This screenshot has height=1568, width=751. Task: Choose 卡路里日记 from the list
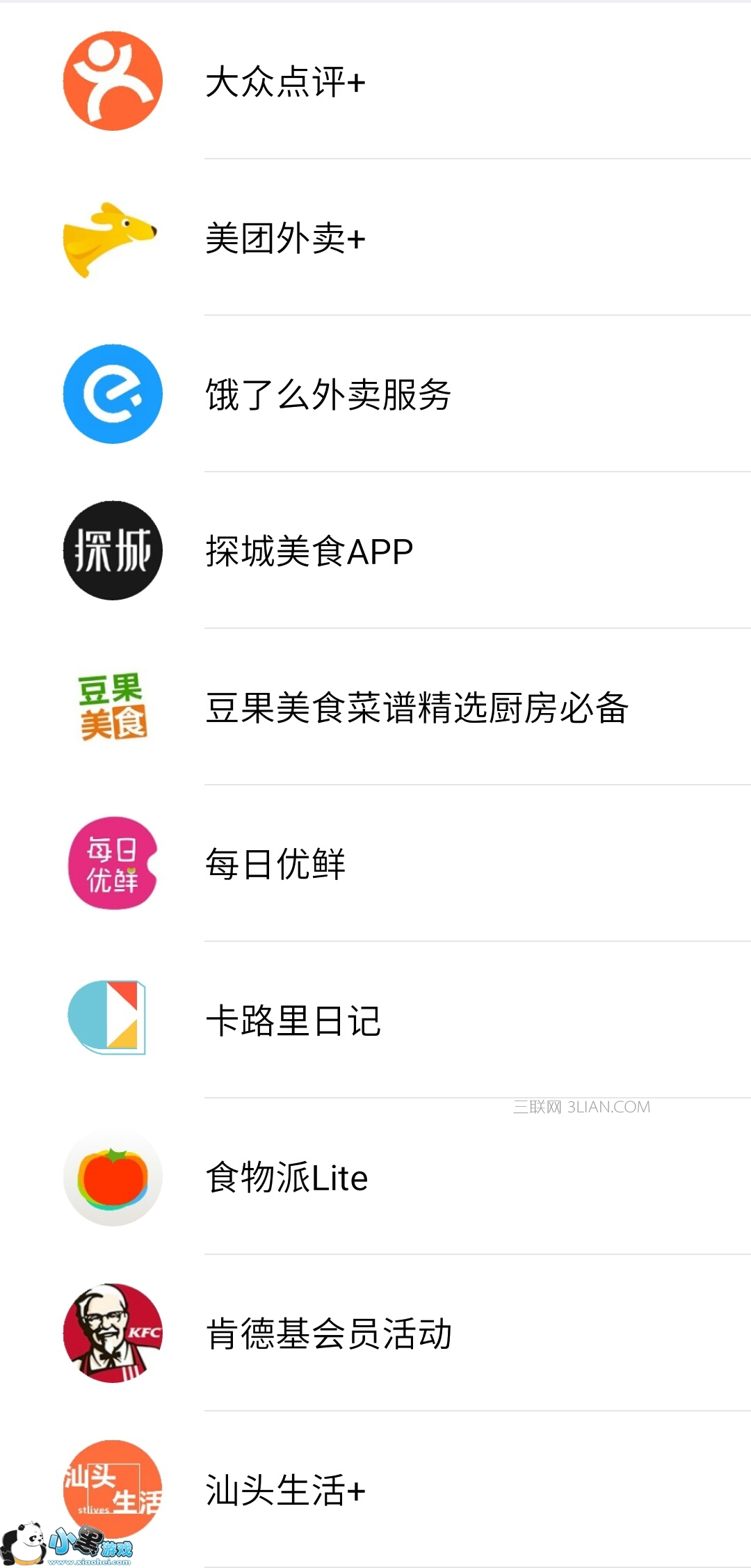pyautogui.click(x=293, y=1021)
